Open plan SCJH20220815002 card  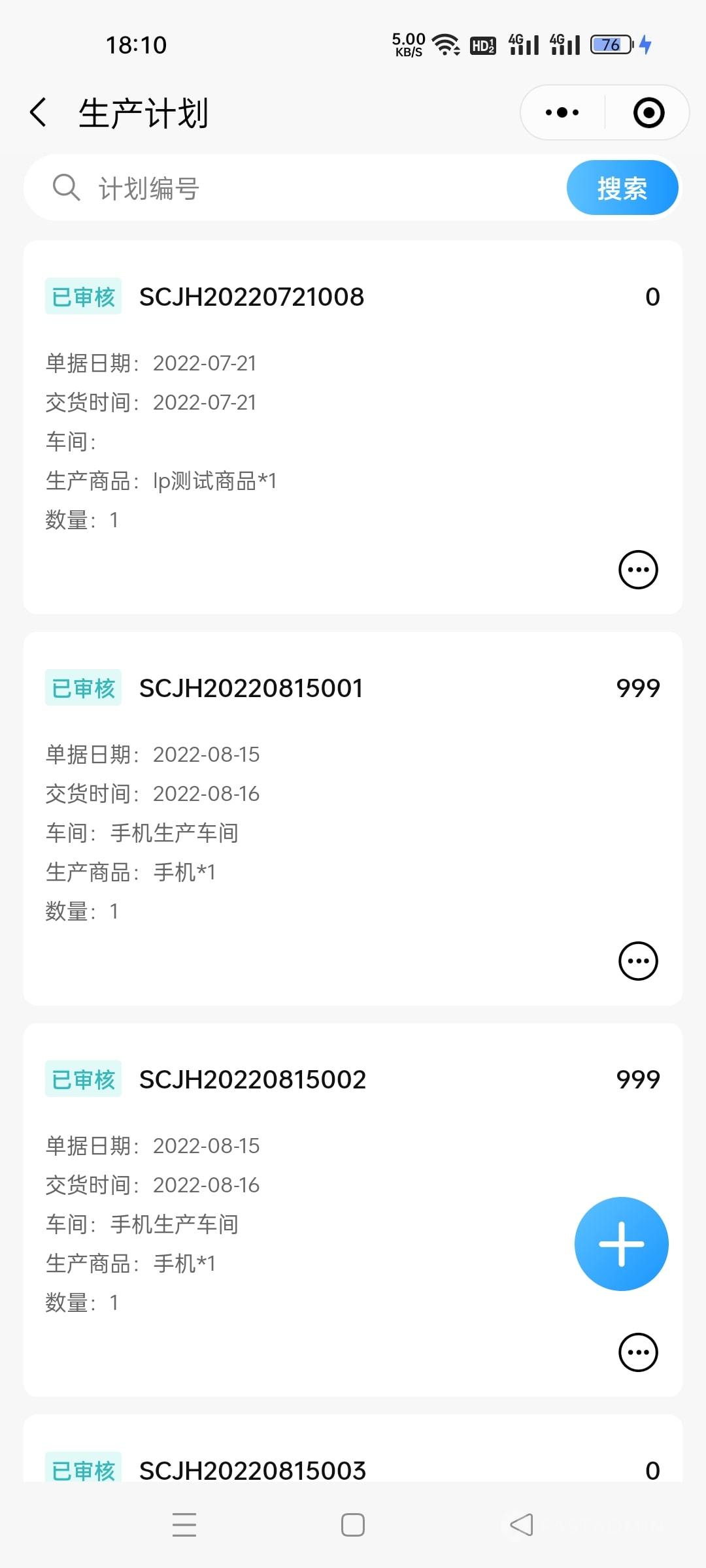click(x=353, y=1210)
